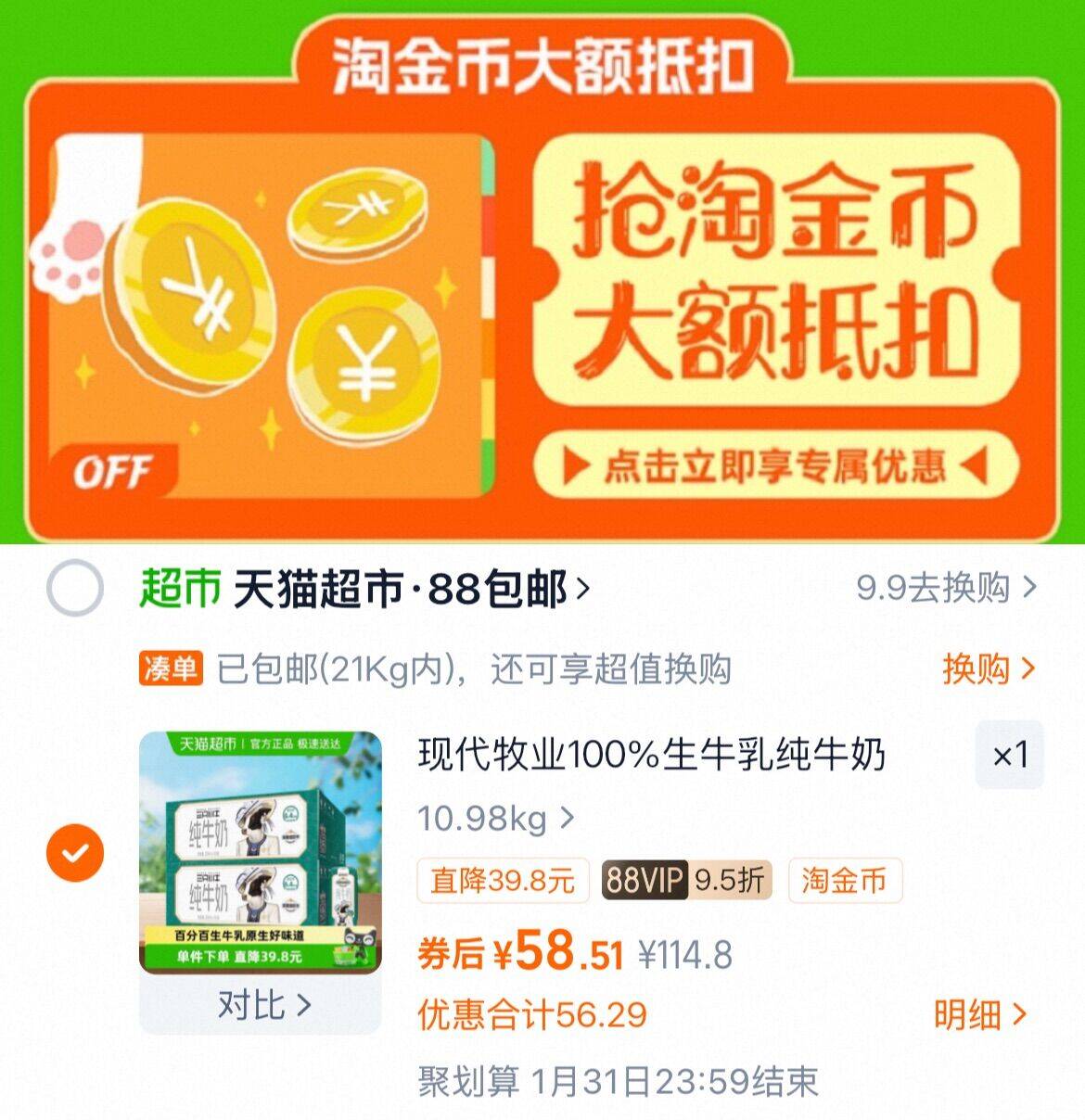This screenshot has height=1120, width=1085.
Task: Change the ×1 item quantity
Action: tap(1009, 755)
